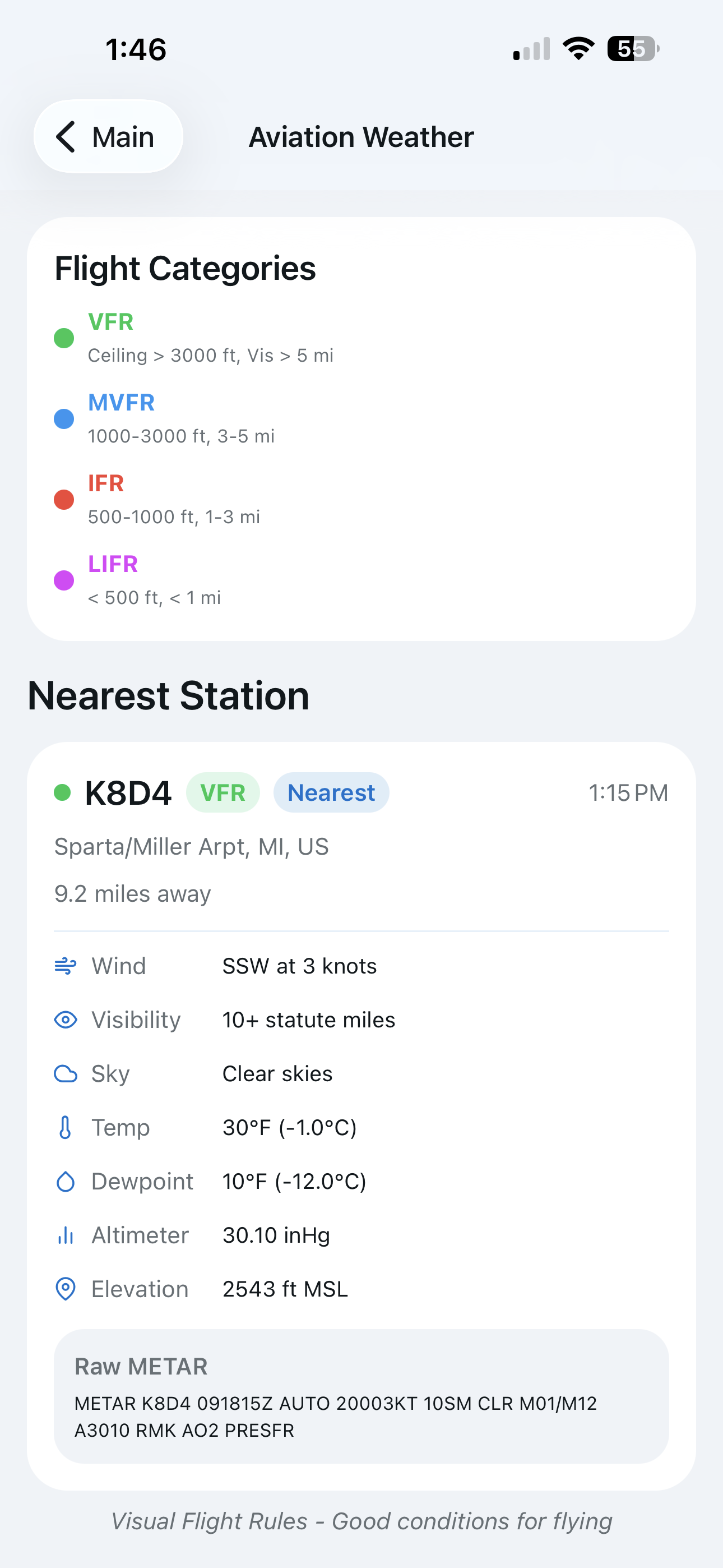Screen dimensions: 723x1568
Task: Click the Altimeter bar chart icon
Action: (66, 1234)
